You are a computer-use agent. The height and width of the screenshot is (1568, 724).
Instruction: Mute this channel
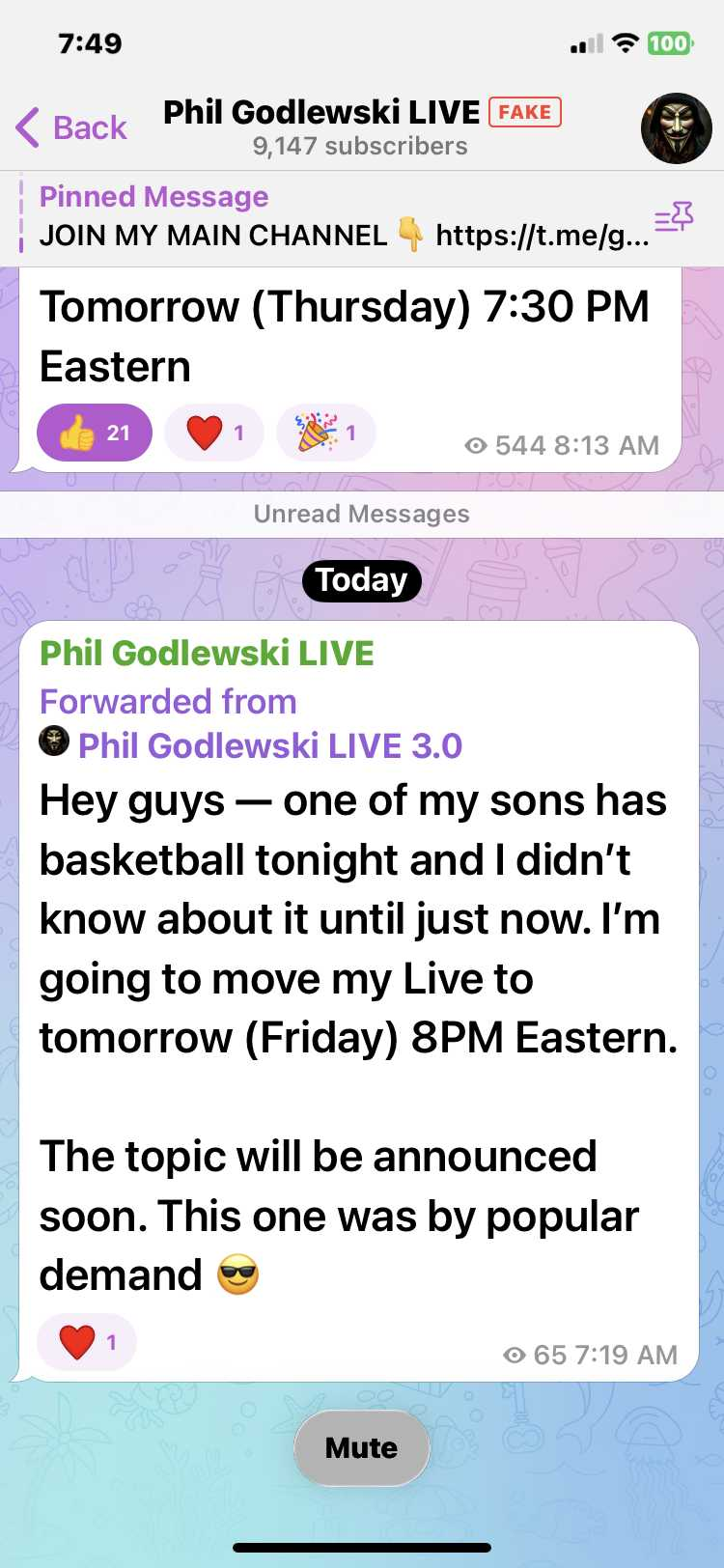click(361, 1447)
